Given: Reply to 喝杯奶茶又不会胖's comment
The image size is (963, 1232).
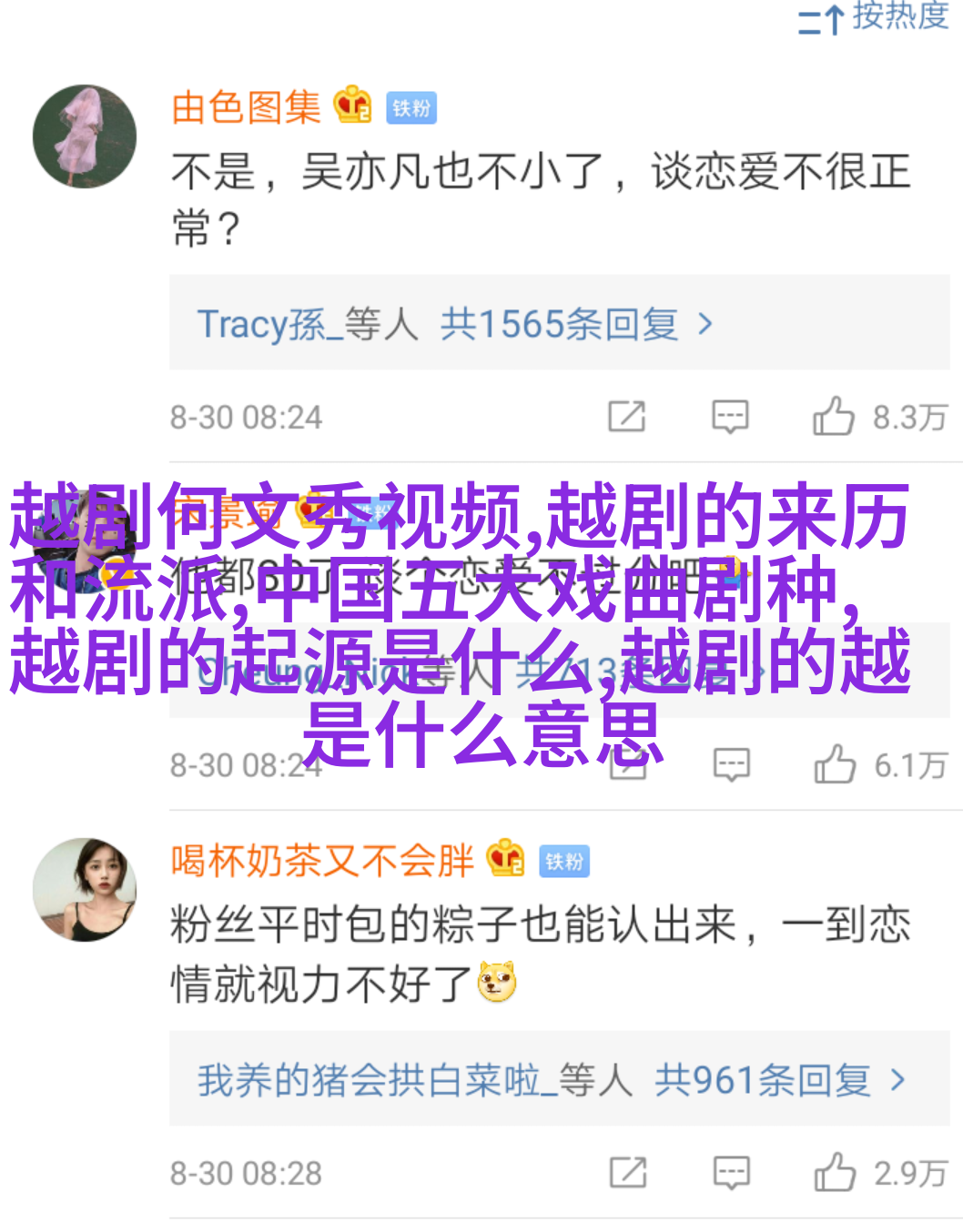Looking at the screenshot, I should (732, 1173).
